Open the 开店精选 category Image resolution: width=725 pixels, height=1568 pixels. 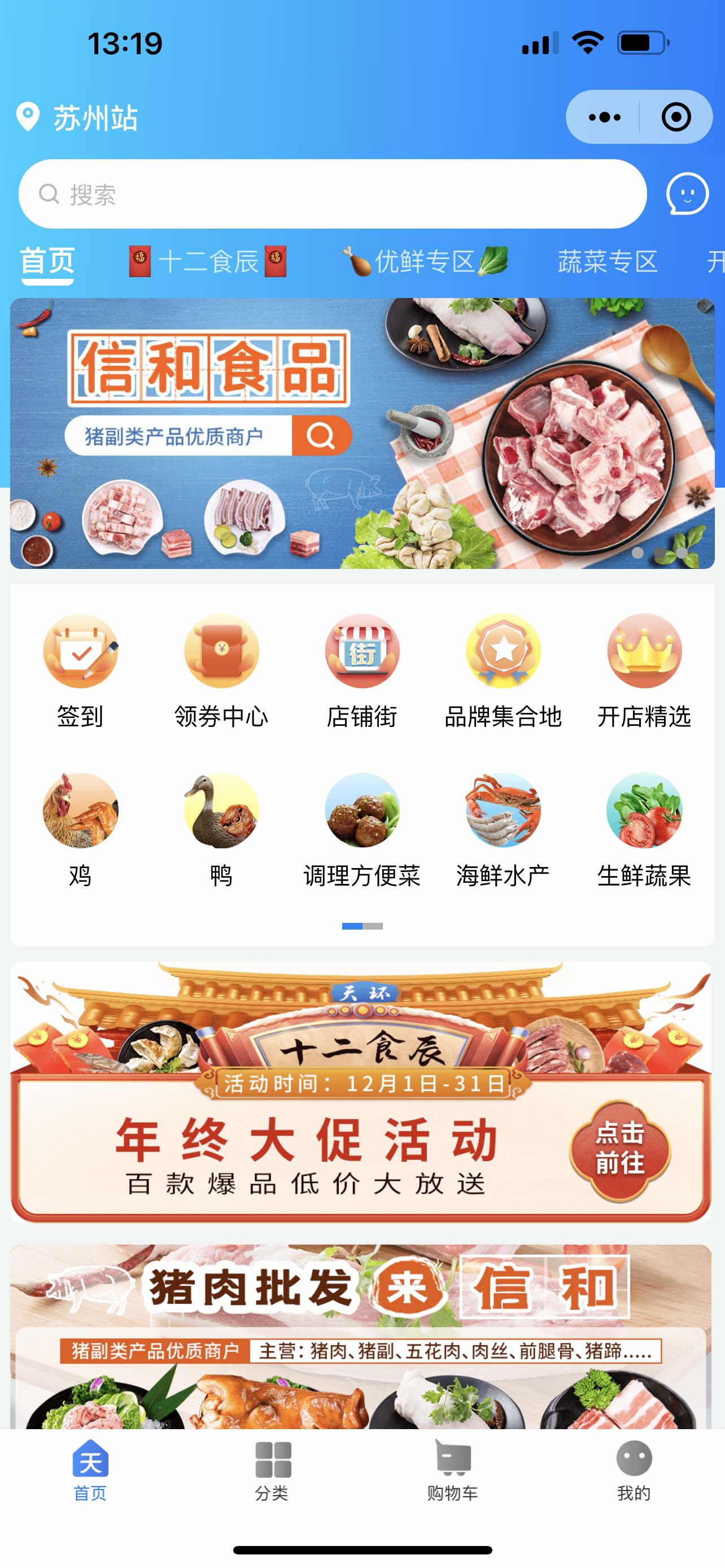(x=644, y=671)
